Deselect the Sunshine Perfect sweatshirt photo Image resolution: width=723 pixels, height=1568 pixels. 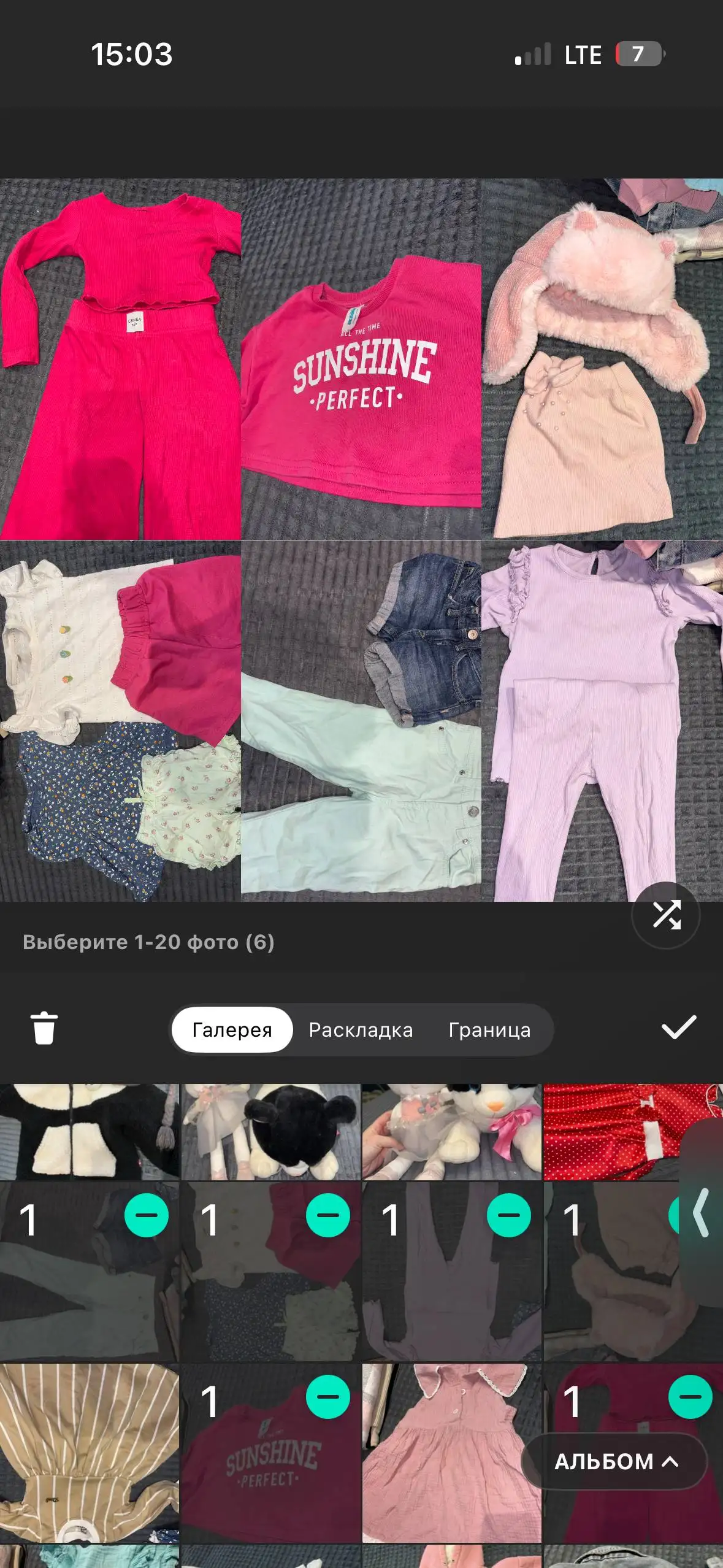[x=327, y=1397]
